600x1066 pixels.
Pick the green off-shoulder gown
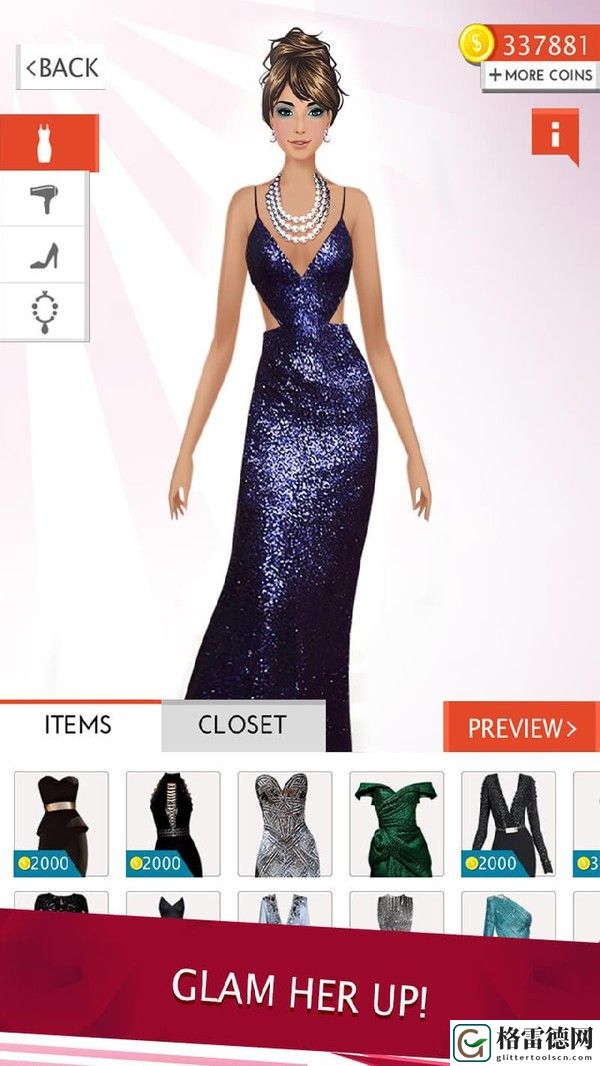pyautogui.click(x=396, y=824)
